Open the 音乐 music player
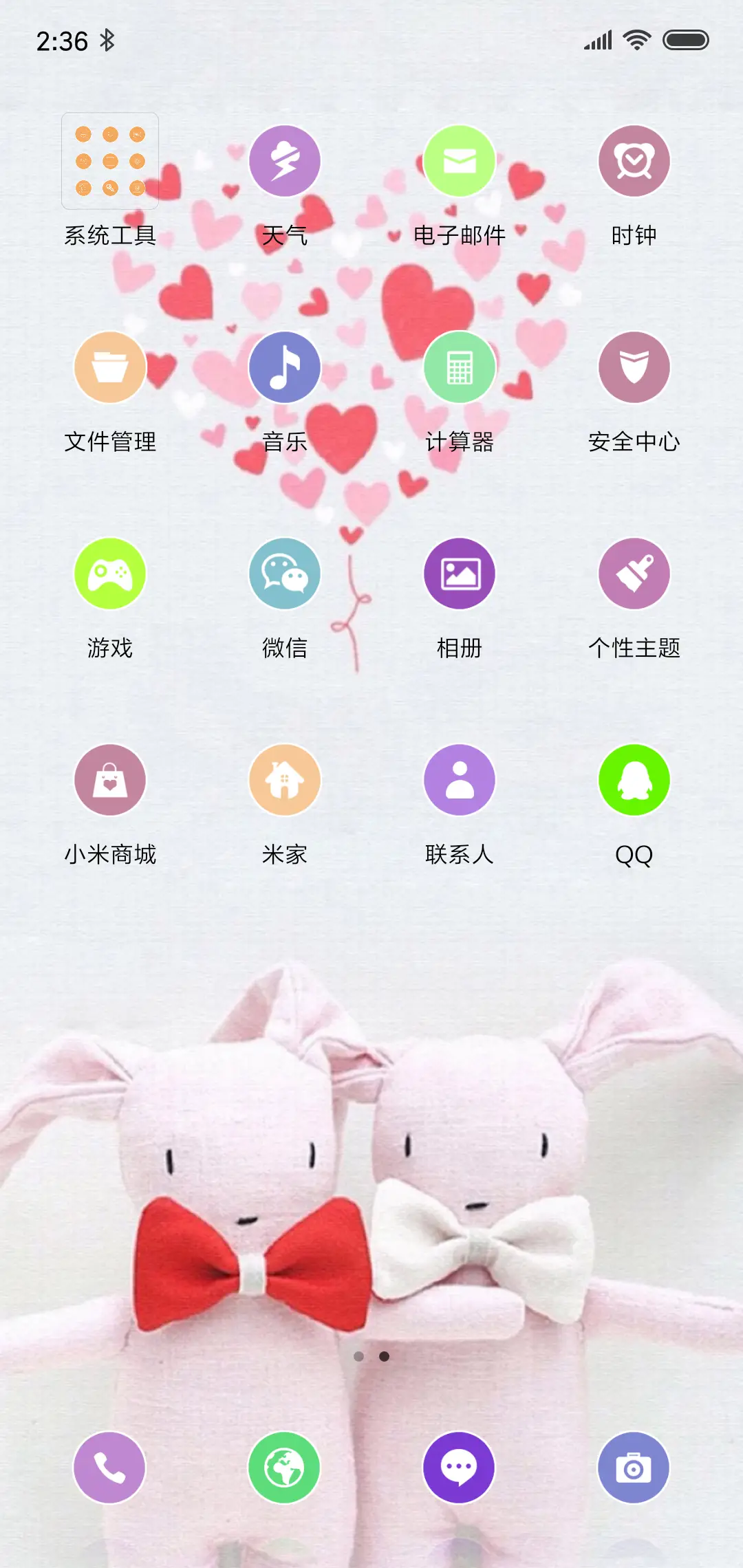The image size is (743, 1568). pos(284,368)
